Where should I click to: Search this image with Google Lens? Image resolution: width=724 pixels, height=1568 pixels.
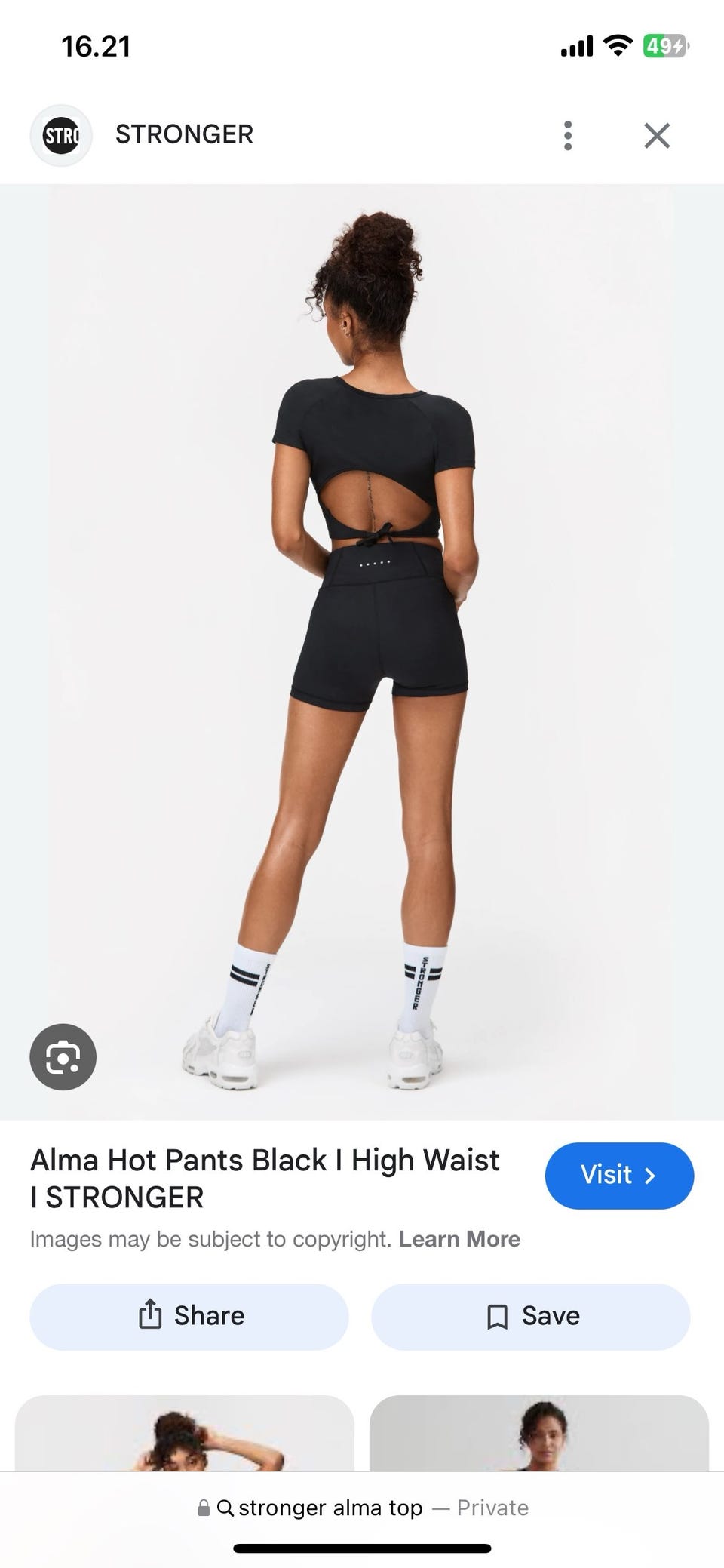tap(63, 1056)
